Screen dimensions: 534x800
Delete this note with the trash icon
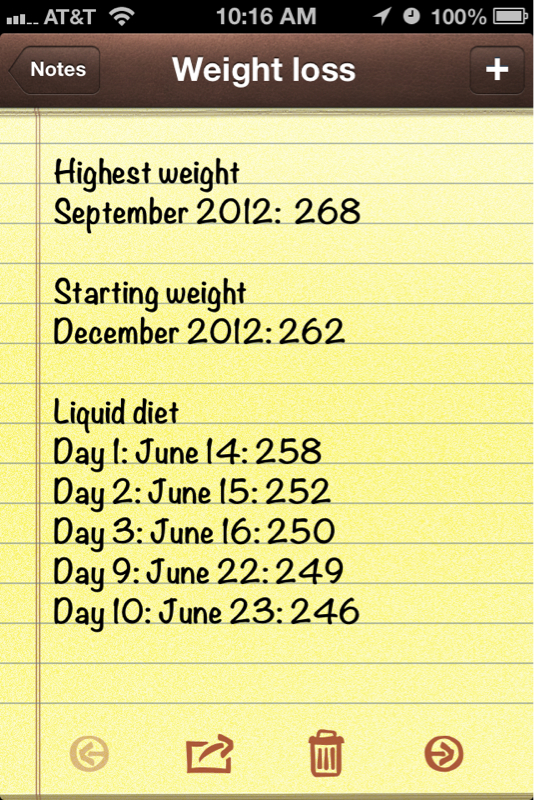pyautogui.click(x=326, y=753)
